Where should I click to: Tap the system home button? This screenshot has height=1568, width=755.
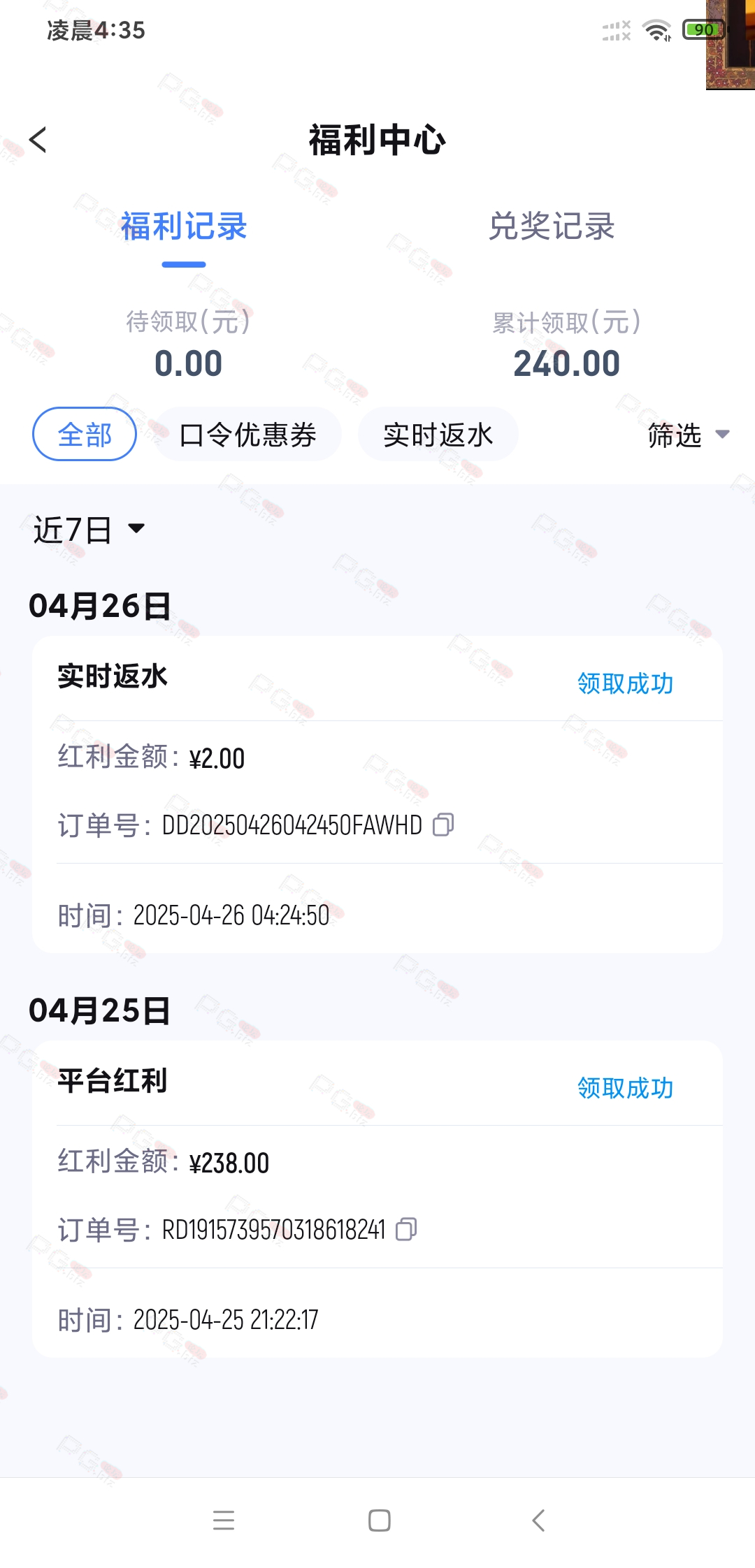click(379, 1520)
